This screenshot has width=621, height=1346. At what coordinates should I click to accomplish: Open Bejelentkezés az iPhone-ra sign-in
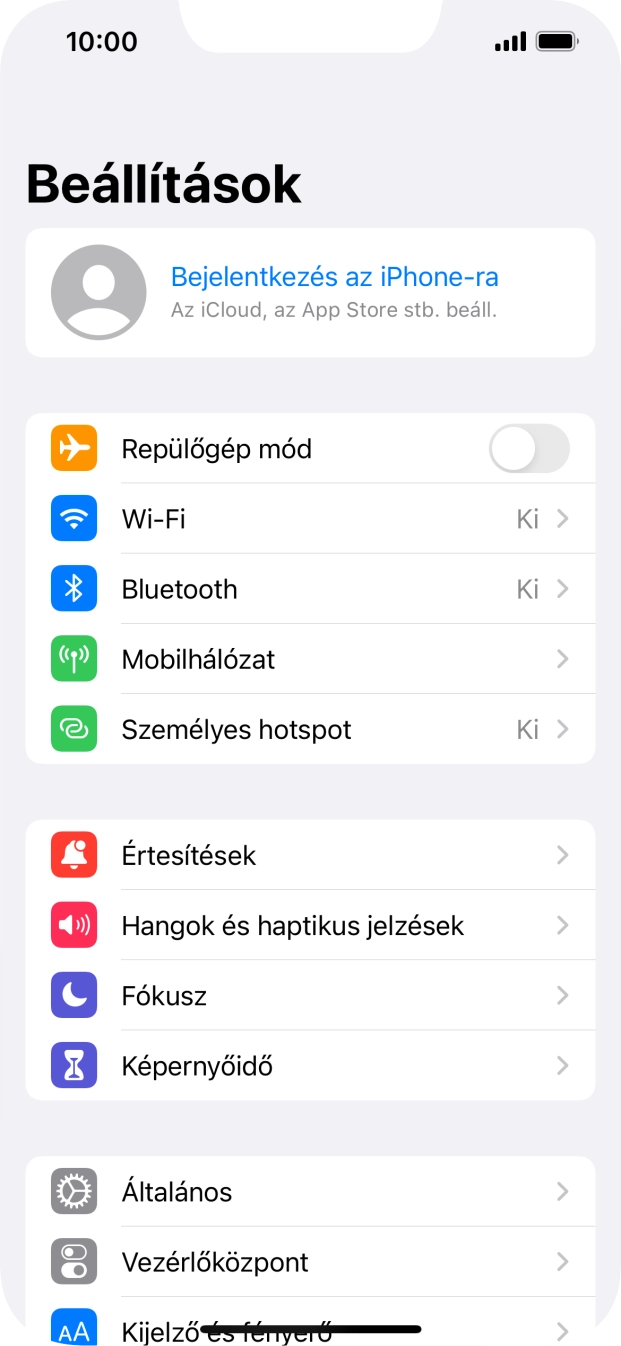(x=310, y=292)
